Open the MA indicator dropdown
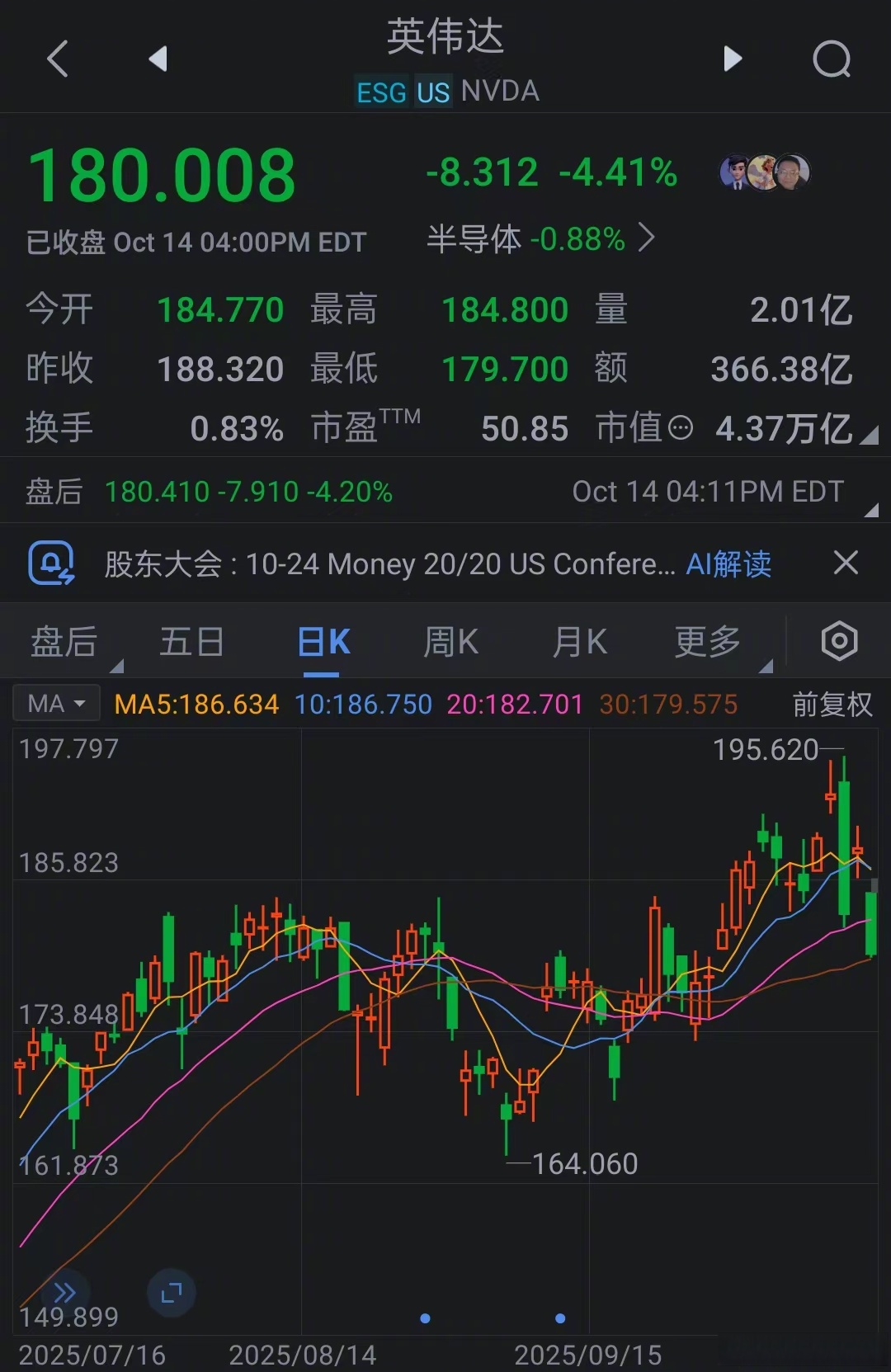 [55, 703]
